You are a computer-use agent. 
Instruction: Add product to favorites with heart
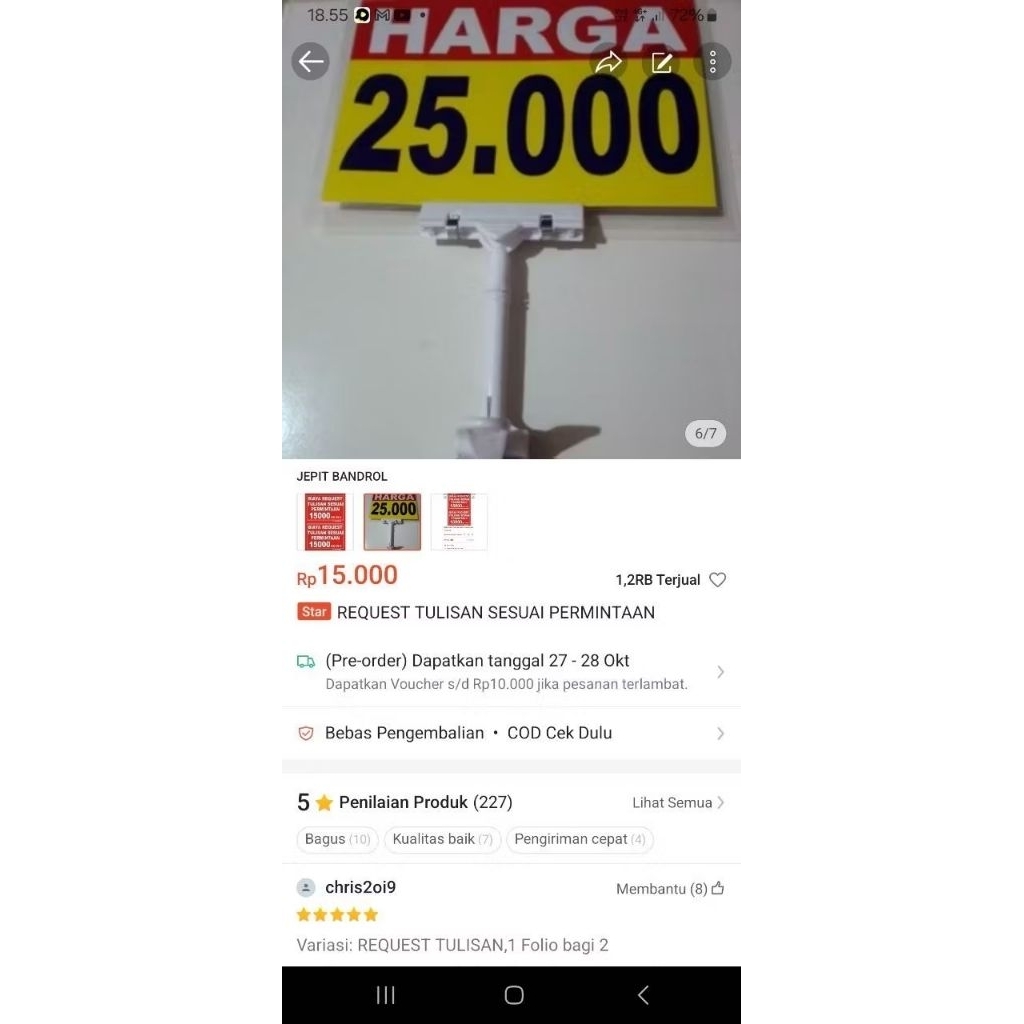(717, 580)
